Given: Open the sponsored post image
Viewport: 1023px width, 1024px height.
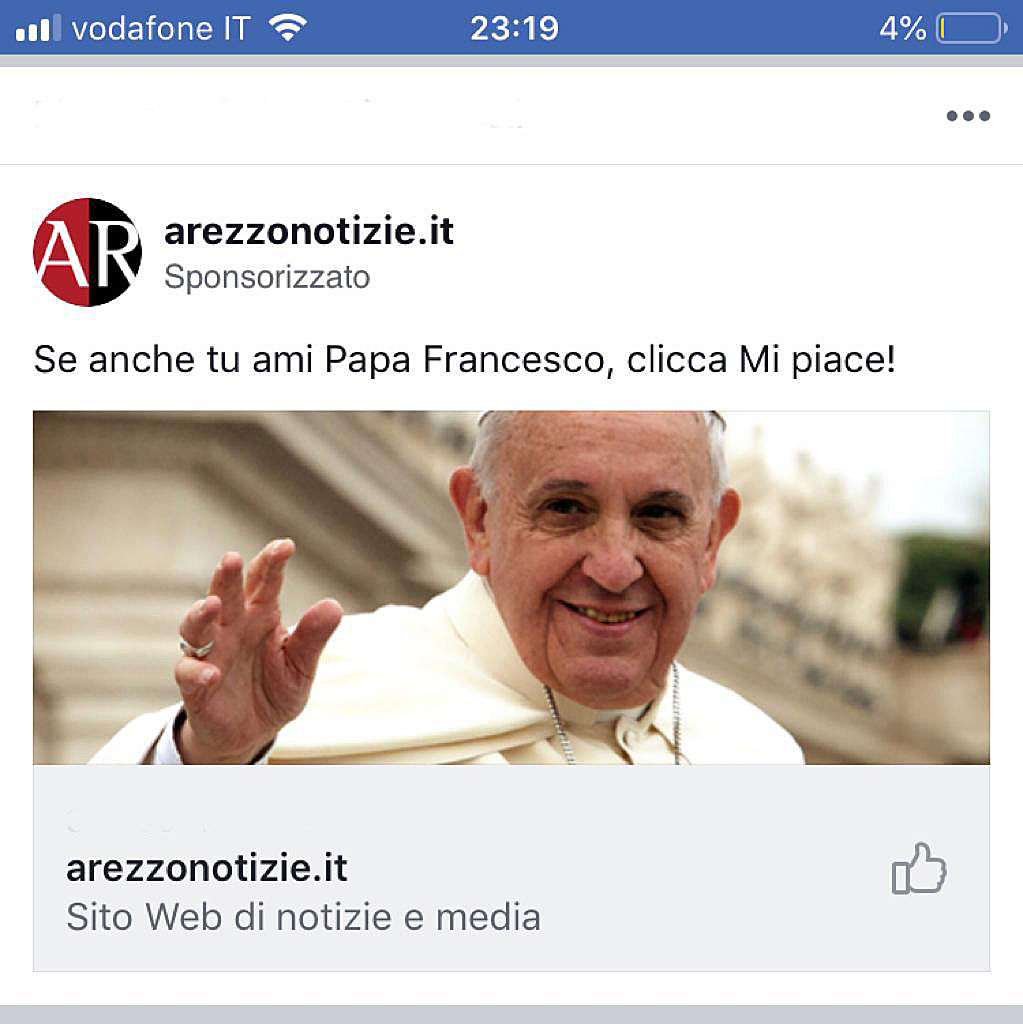Looking at the screenshot, I should tap(511, 587).
